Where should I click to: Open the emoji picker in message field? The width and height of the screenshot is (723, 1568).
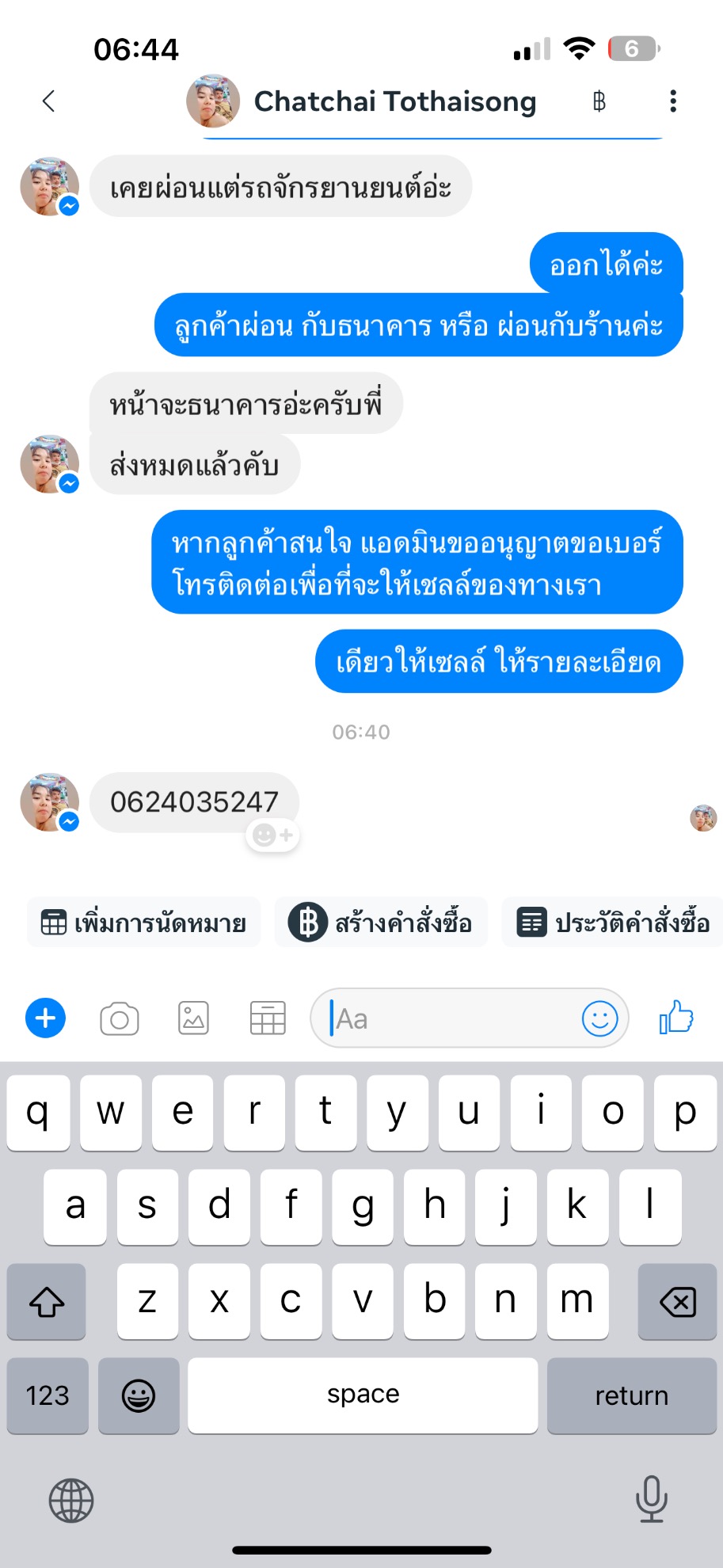600,1018
